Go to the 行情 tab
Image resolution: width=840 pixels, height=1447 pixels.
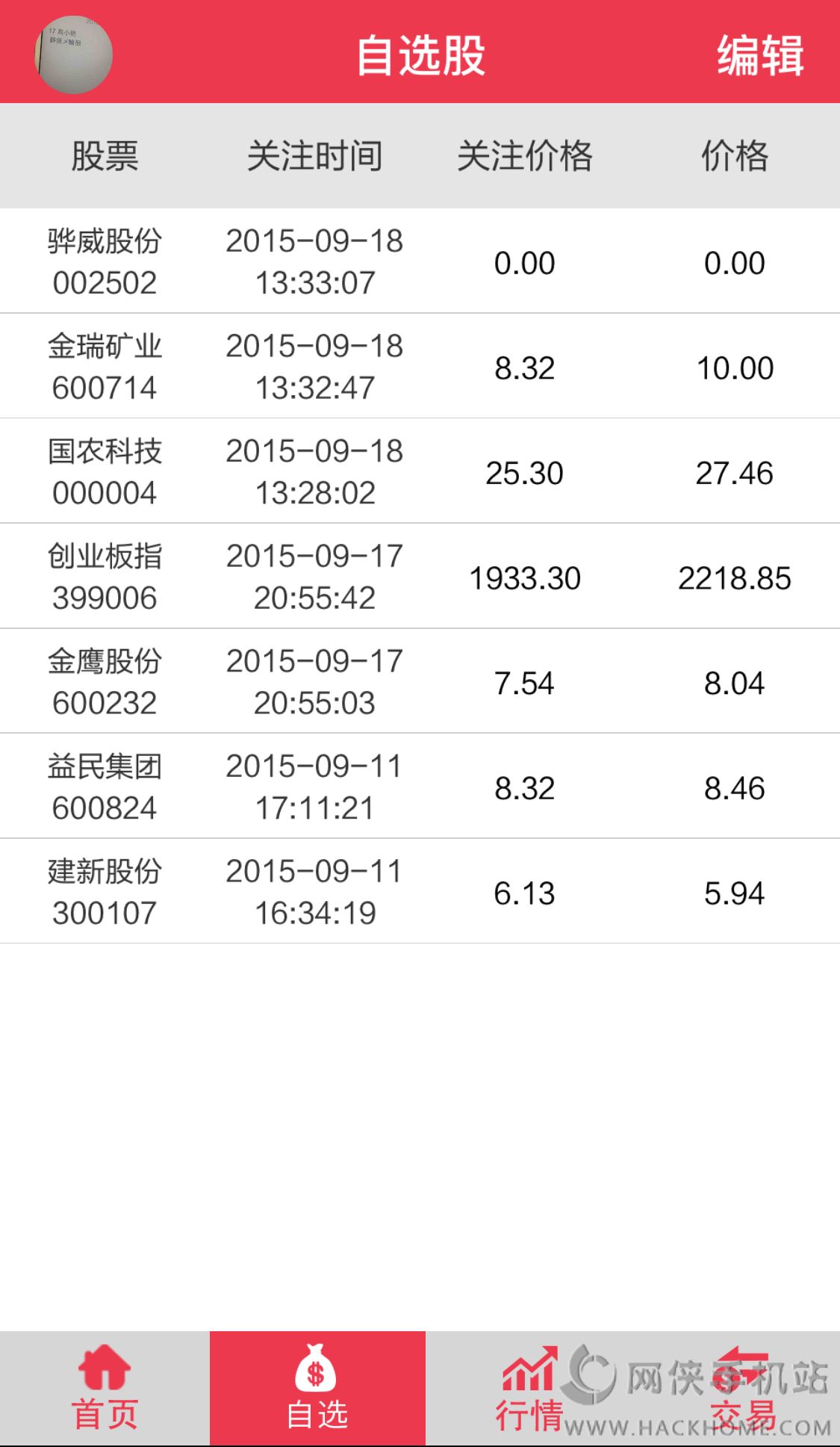(529, 1388)
